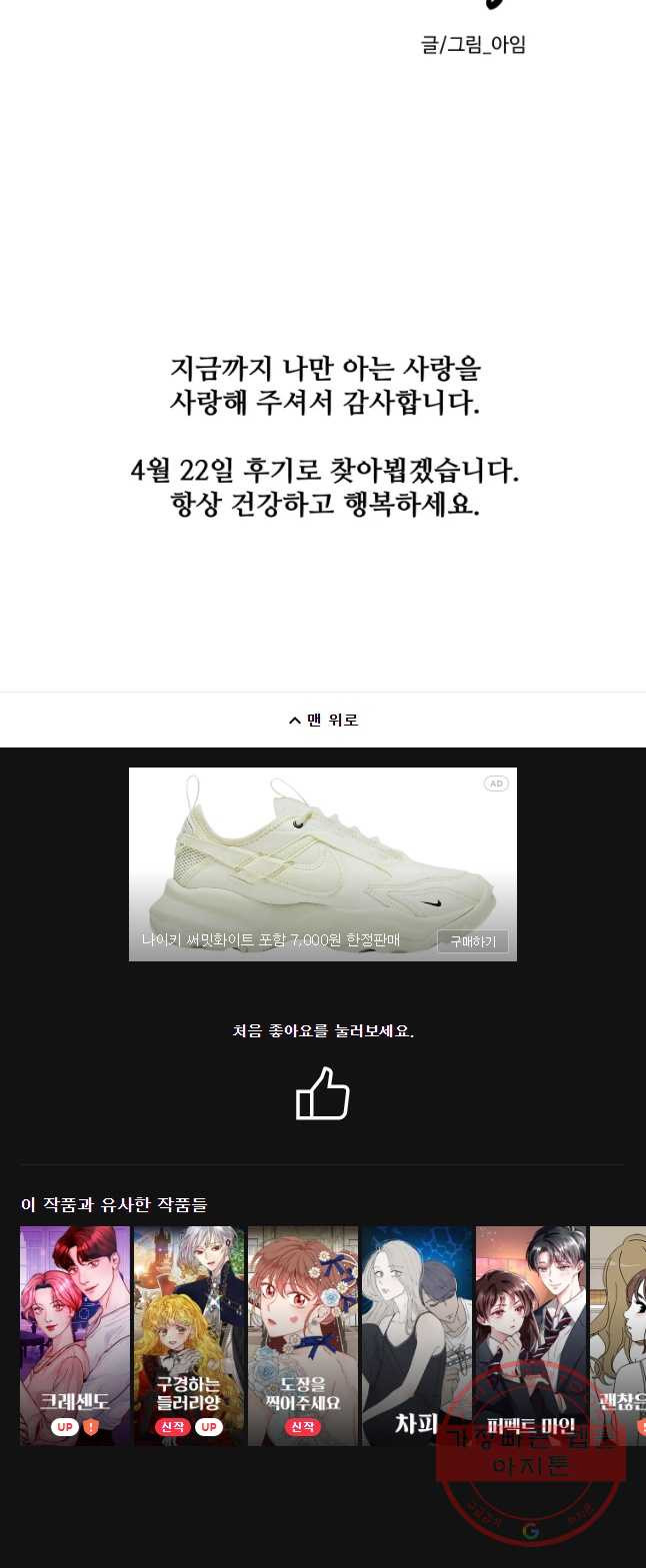
Task: Open the 구경하는 들러리양 webtoon
Action: coord(189,1334)
